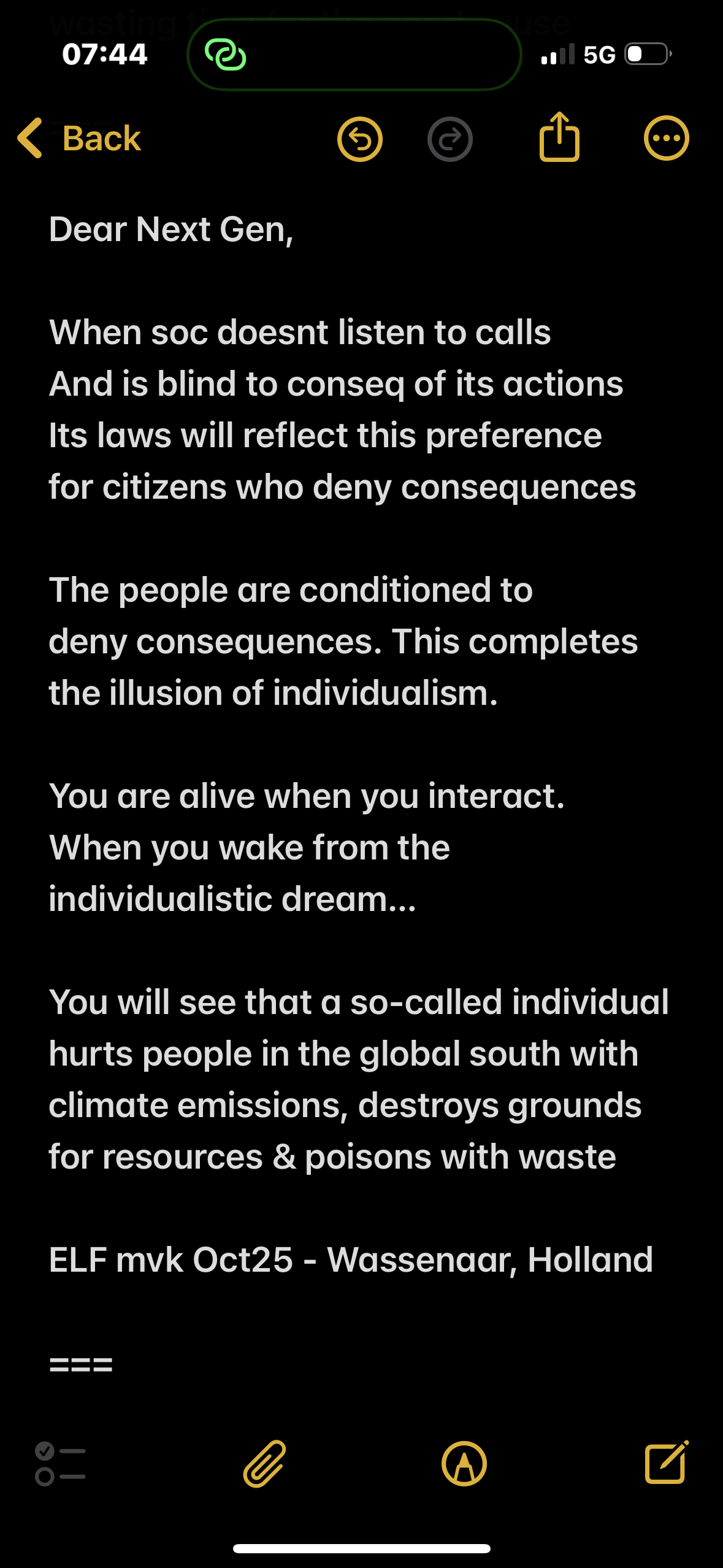Go back to the notes list
The width and height of the screenshot is (723, 1568).
pyautogui.click(x=80, y=139)
